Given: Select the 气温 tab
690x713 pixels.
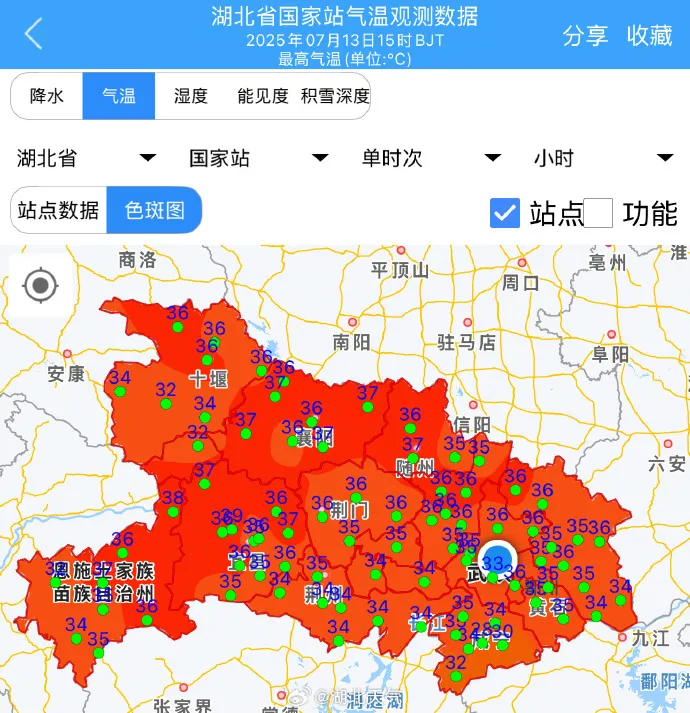Looking at the screenshot, I should [118, 96].
